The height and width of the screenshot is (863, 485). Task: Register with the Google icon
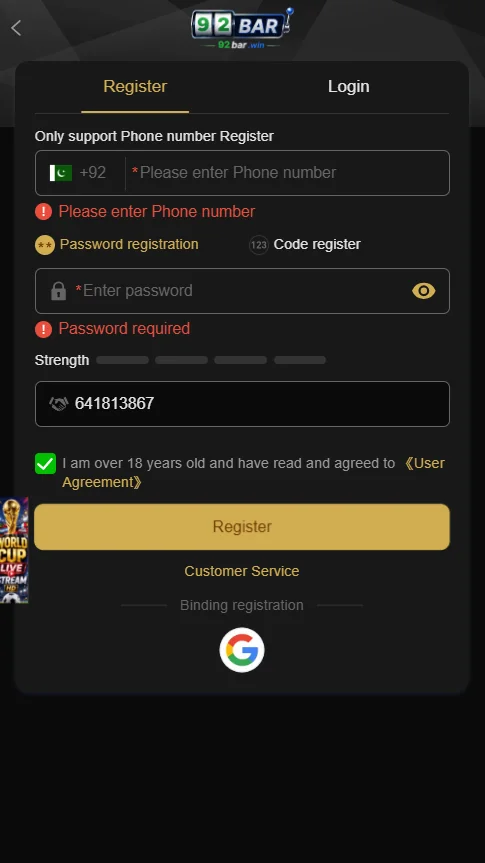[x=242, y=650]
